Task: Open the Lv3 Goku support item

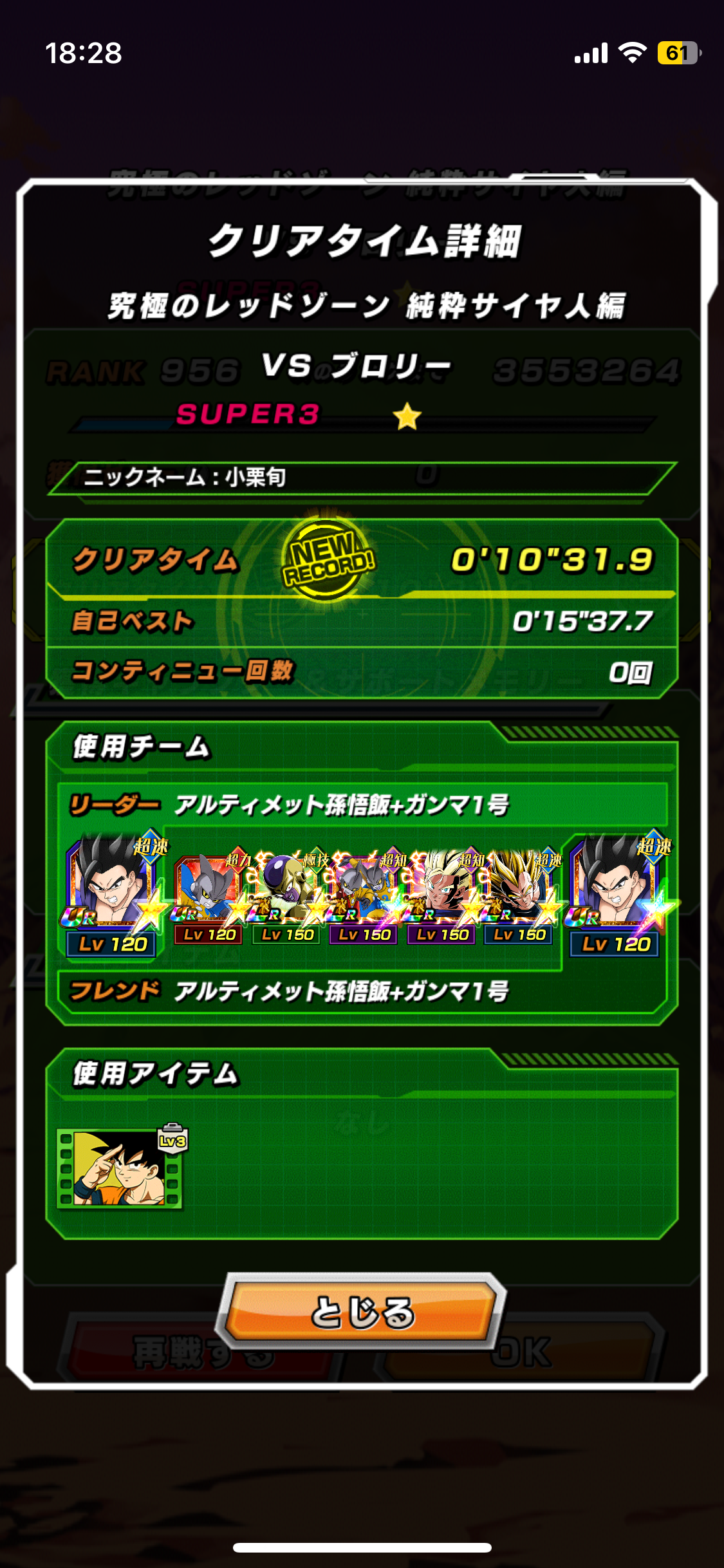Action: click(120, 1168)
